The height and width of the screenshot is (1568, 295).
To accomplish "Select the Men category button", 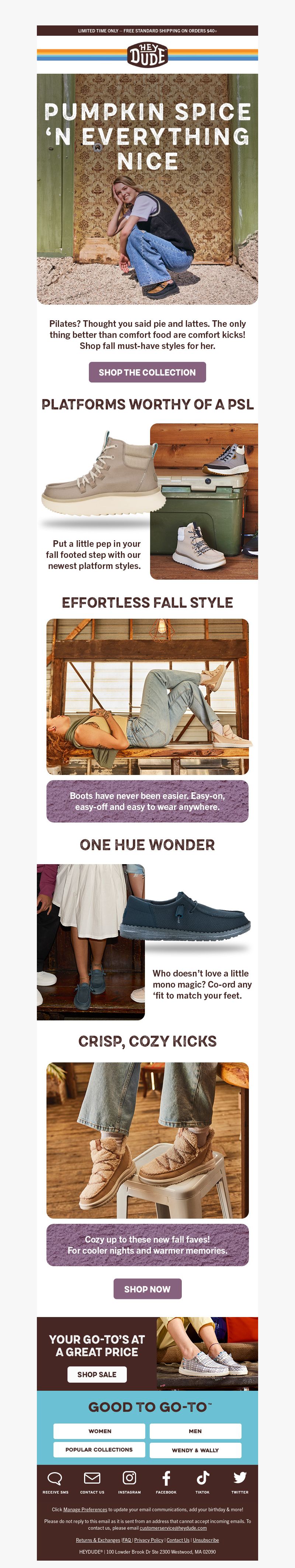I will pyautogui.click(x=195, y=1431).
